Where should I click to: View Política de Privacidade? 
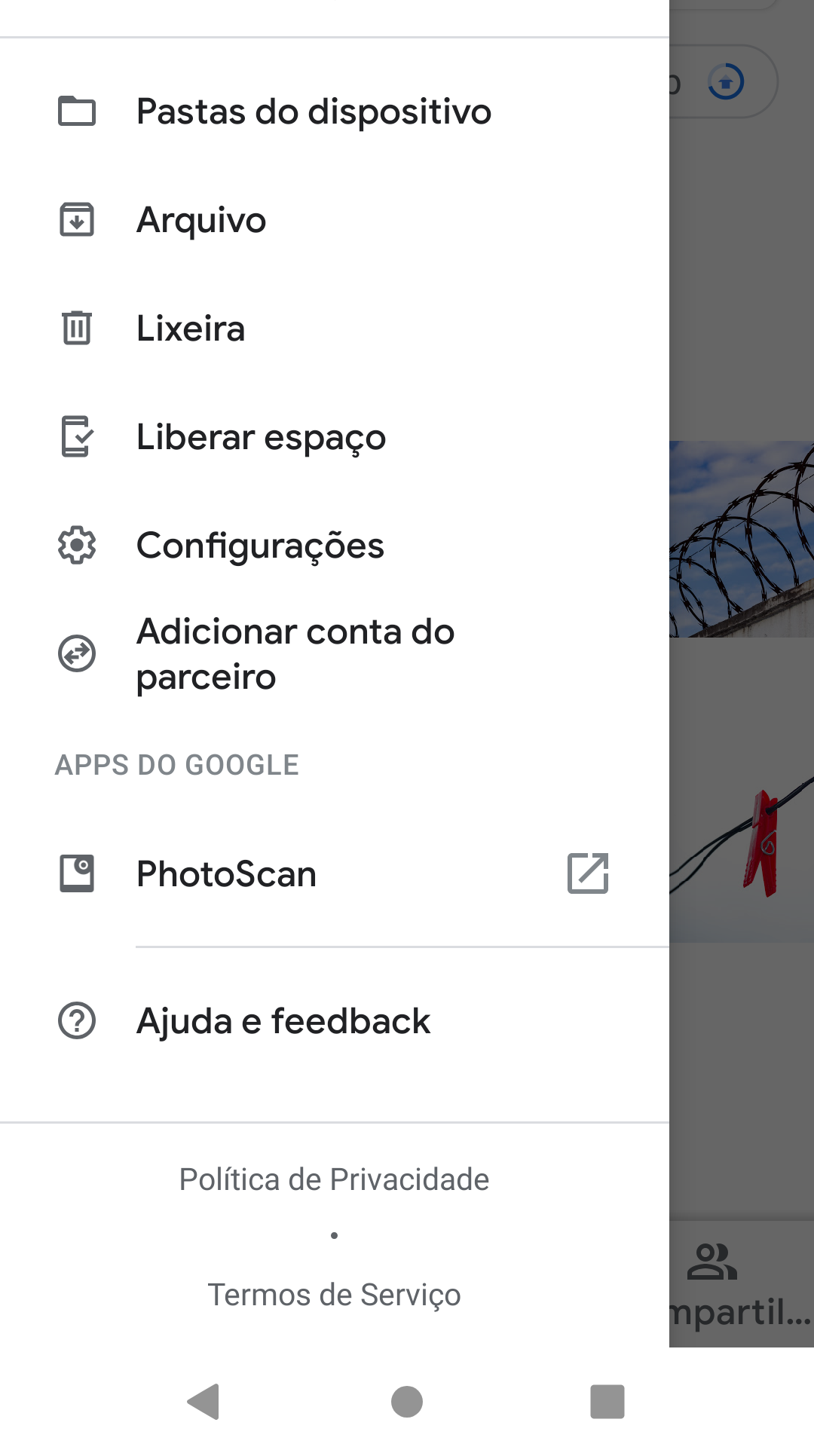pos(334,1179)
